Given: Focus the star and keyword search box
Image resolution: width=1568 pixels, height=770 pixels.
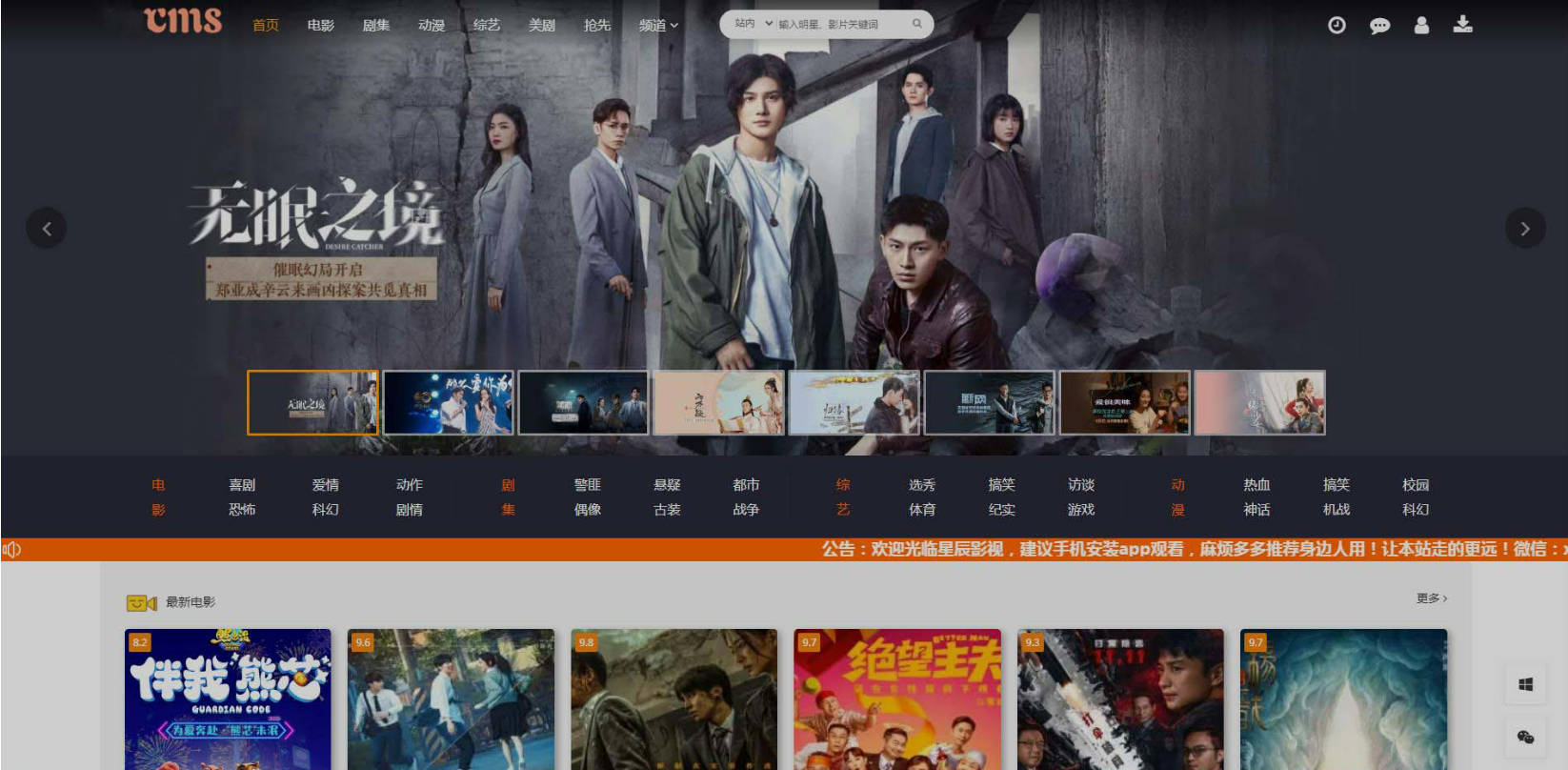Looking at the screenshot, I should pos(838,25).
